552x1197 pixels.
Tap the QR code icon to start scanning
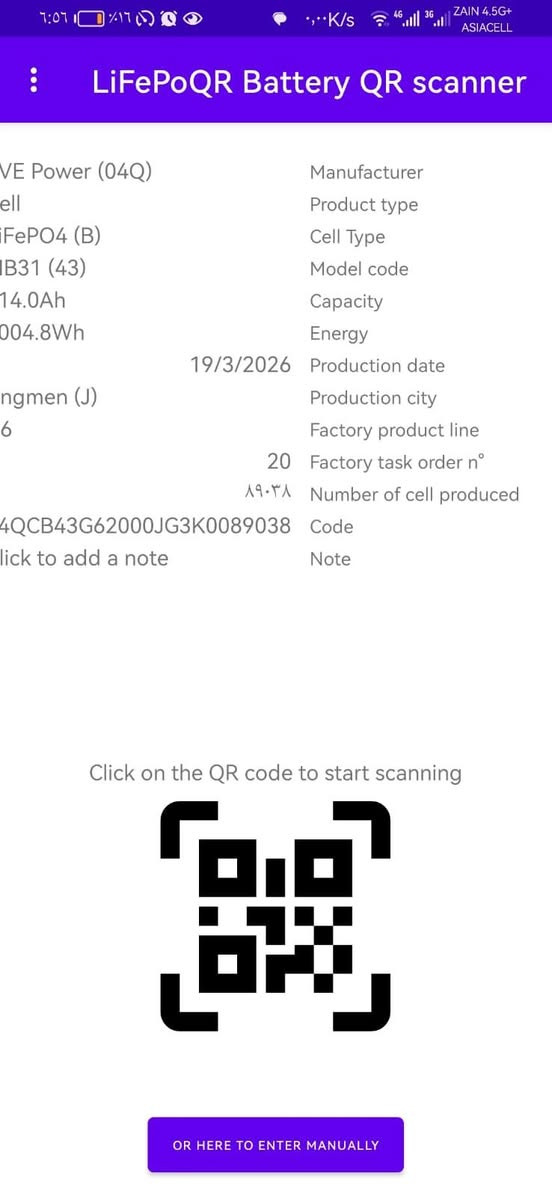pyautogui.click(x=275, y=916)
